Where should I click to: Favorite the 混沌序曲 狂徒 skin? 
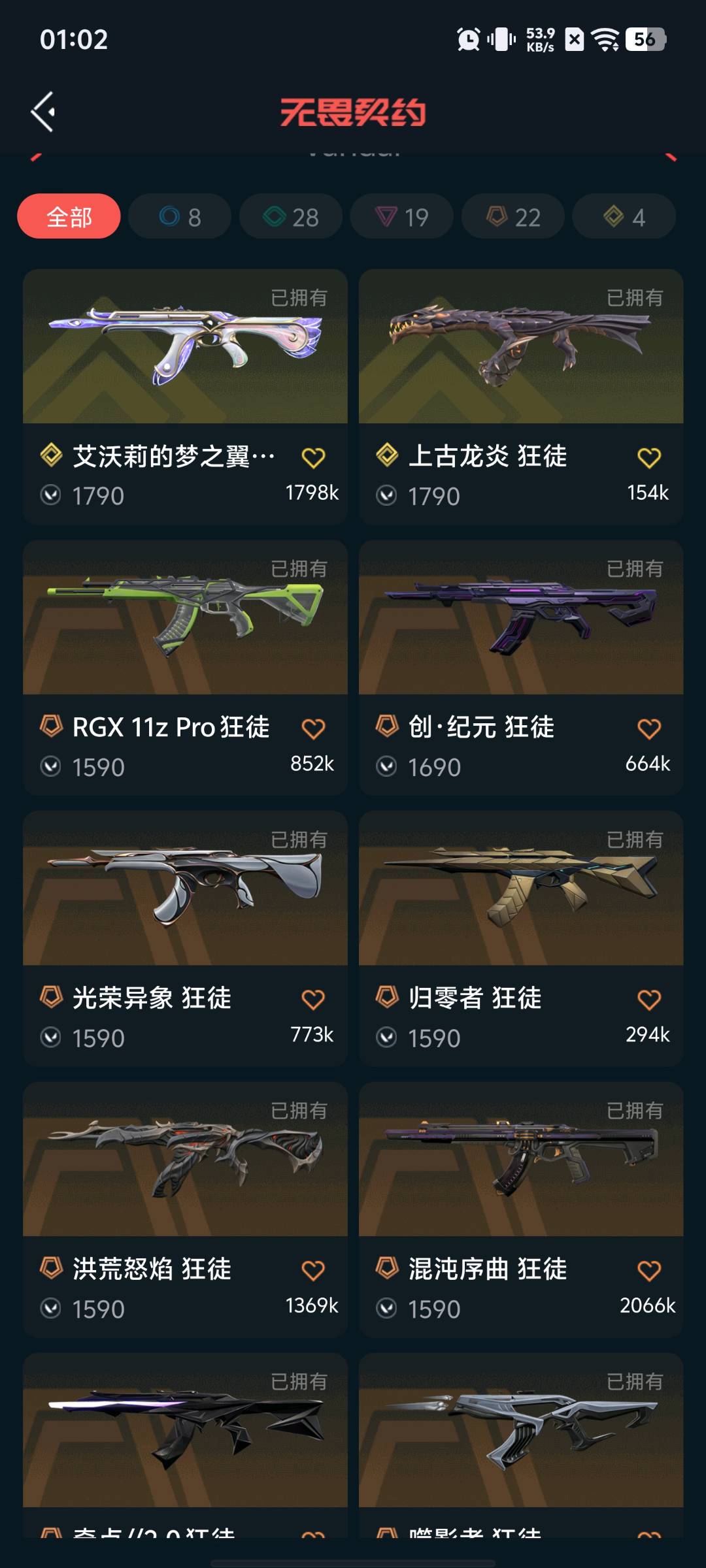(649, 1271)
